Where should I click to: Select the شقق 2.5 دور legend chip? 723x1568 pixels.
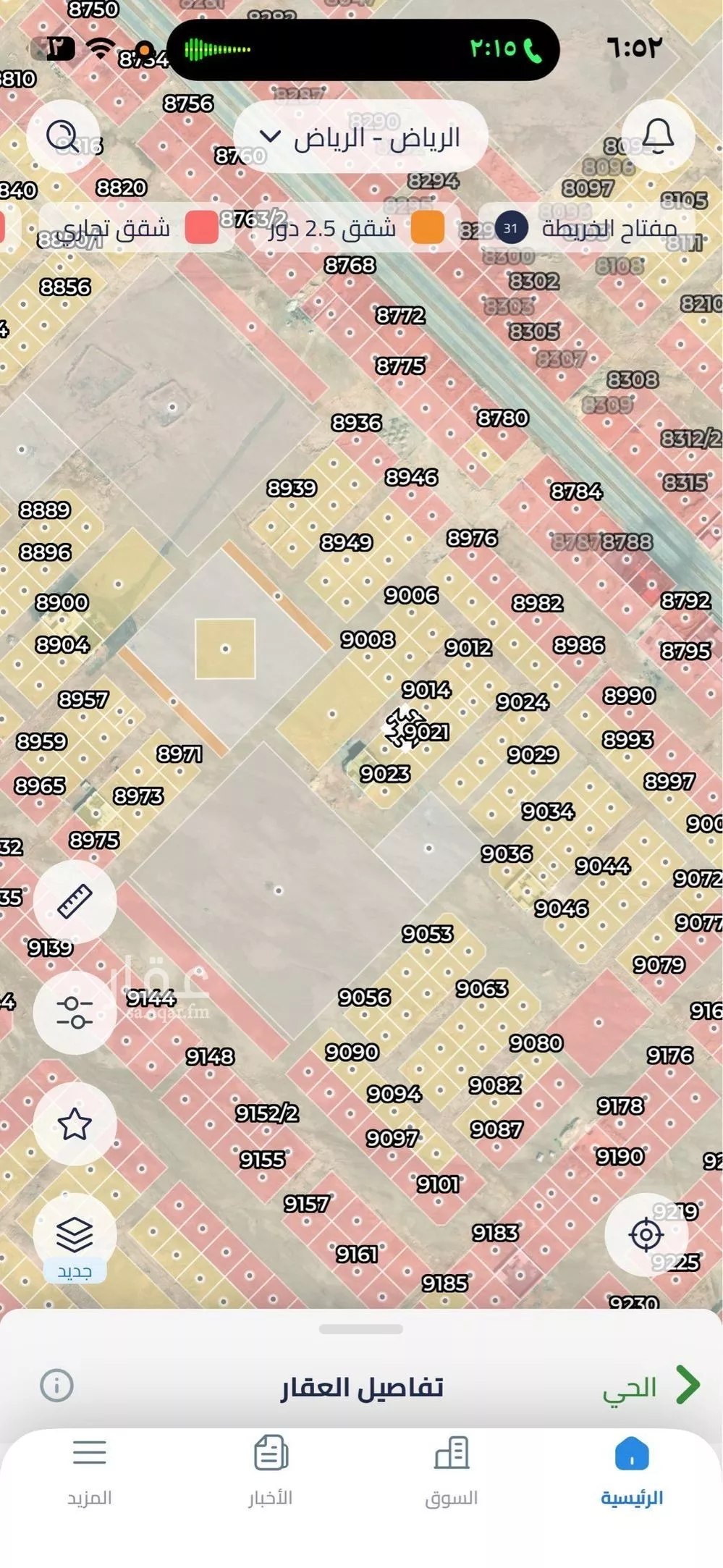(x=355, y=228)
